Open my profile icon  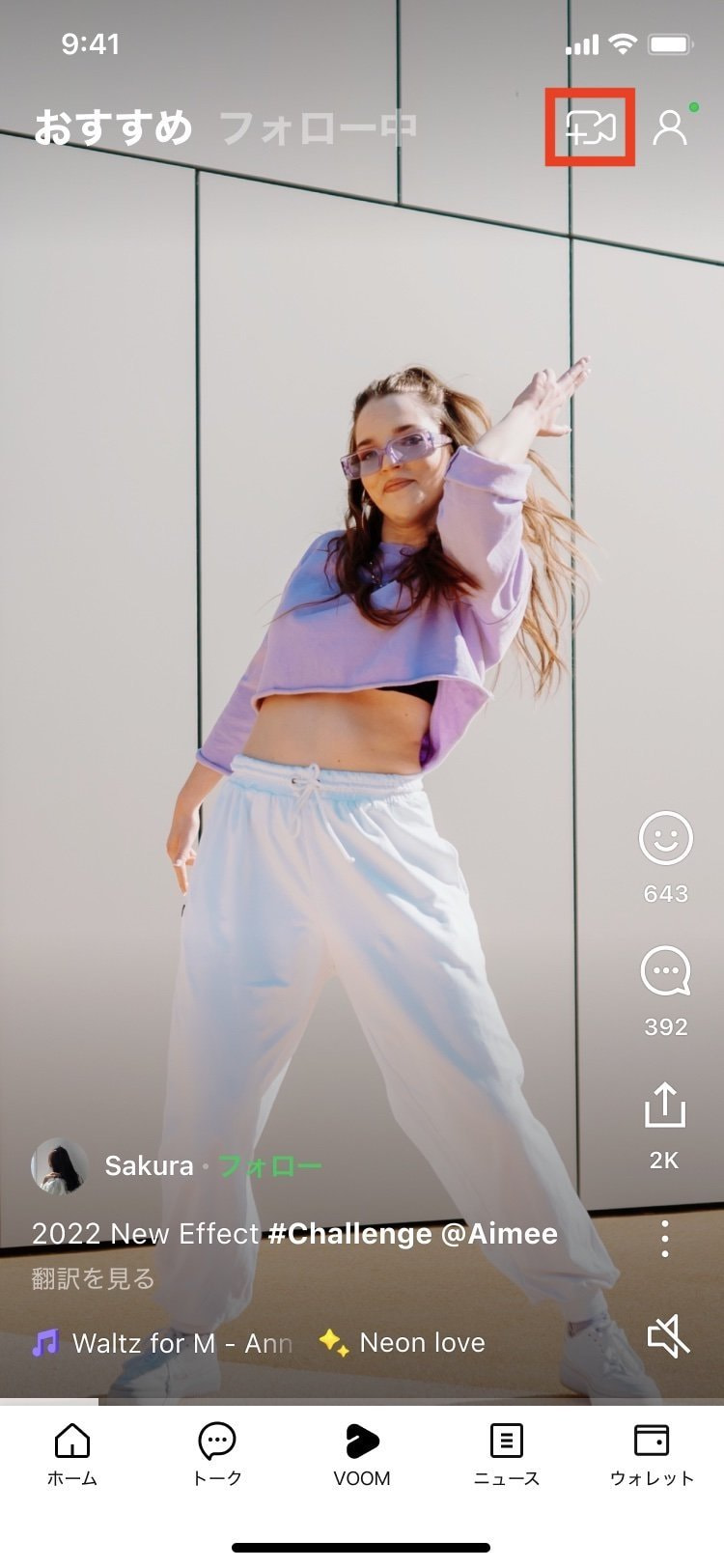pyautogui.click(x=670, y=127)
